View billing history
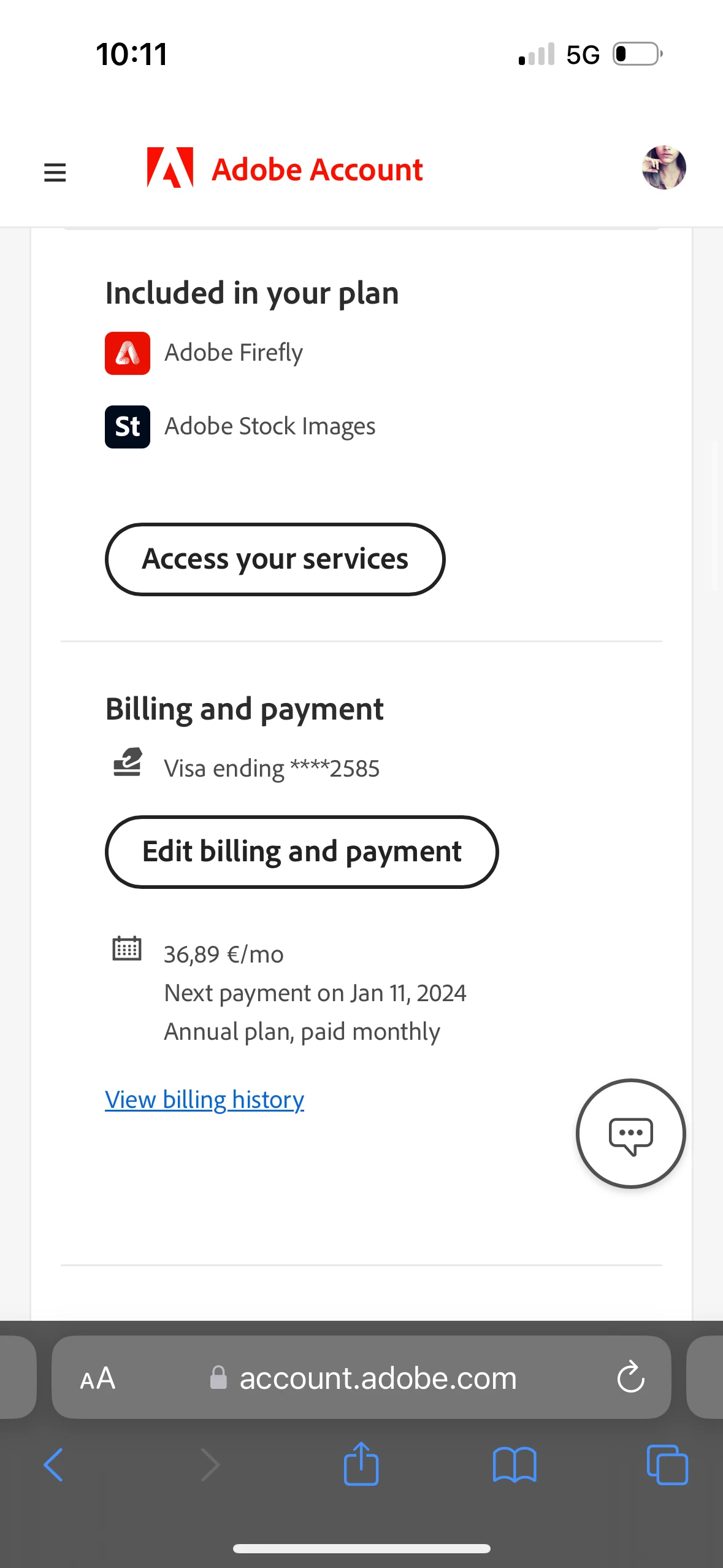 pyautogui.click(x=204, y=1099)
